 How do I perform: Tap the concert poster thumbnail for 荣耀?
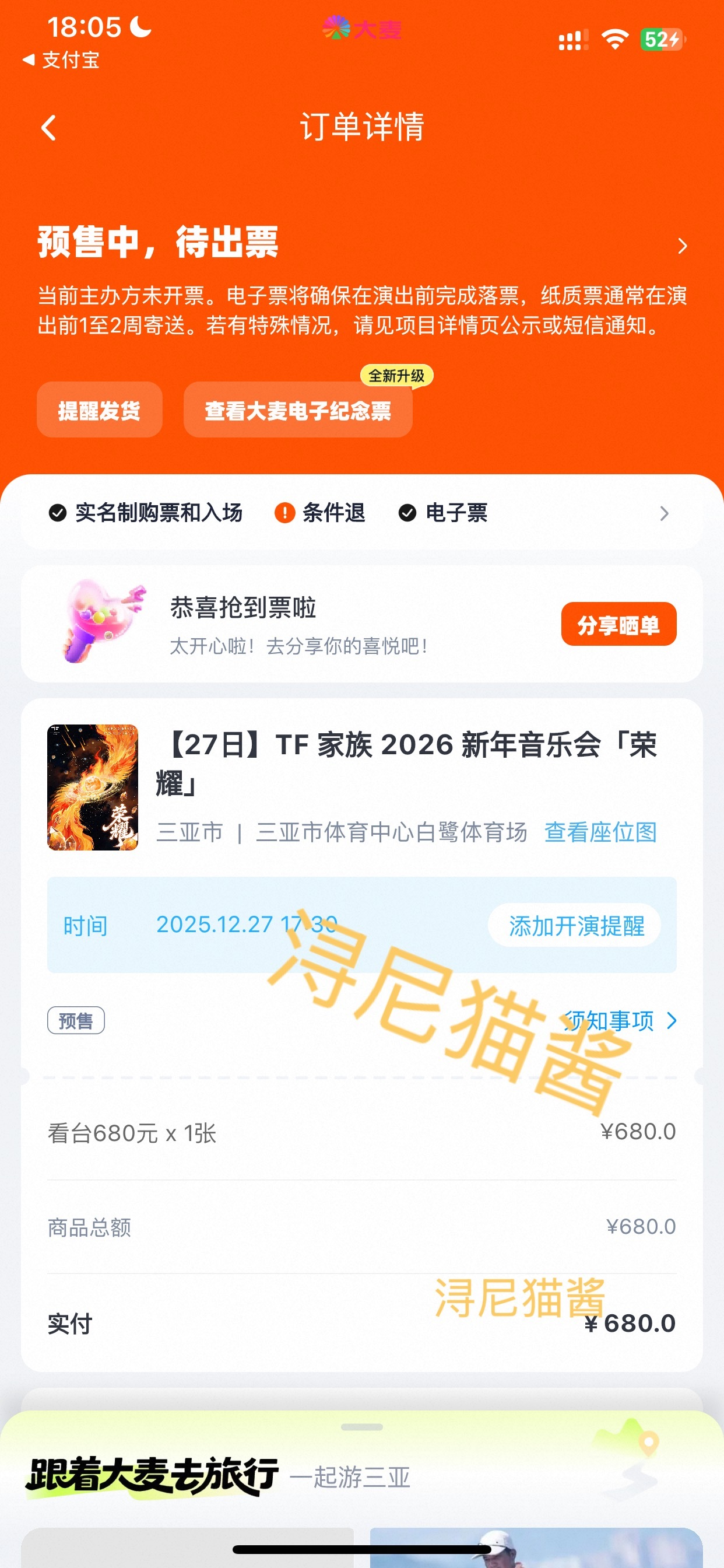tap(92, 788)
